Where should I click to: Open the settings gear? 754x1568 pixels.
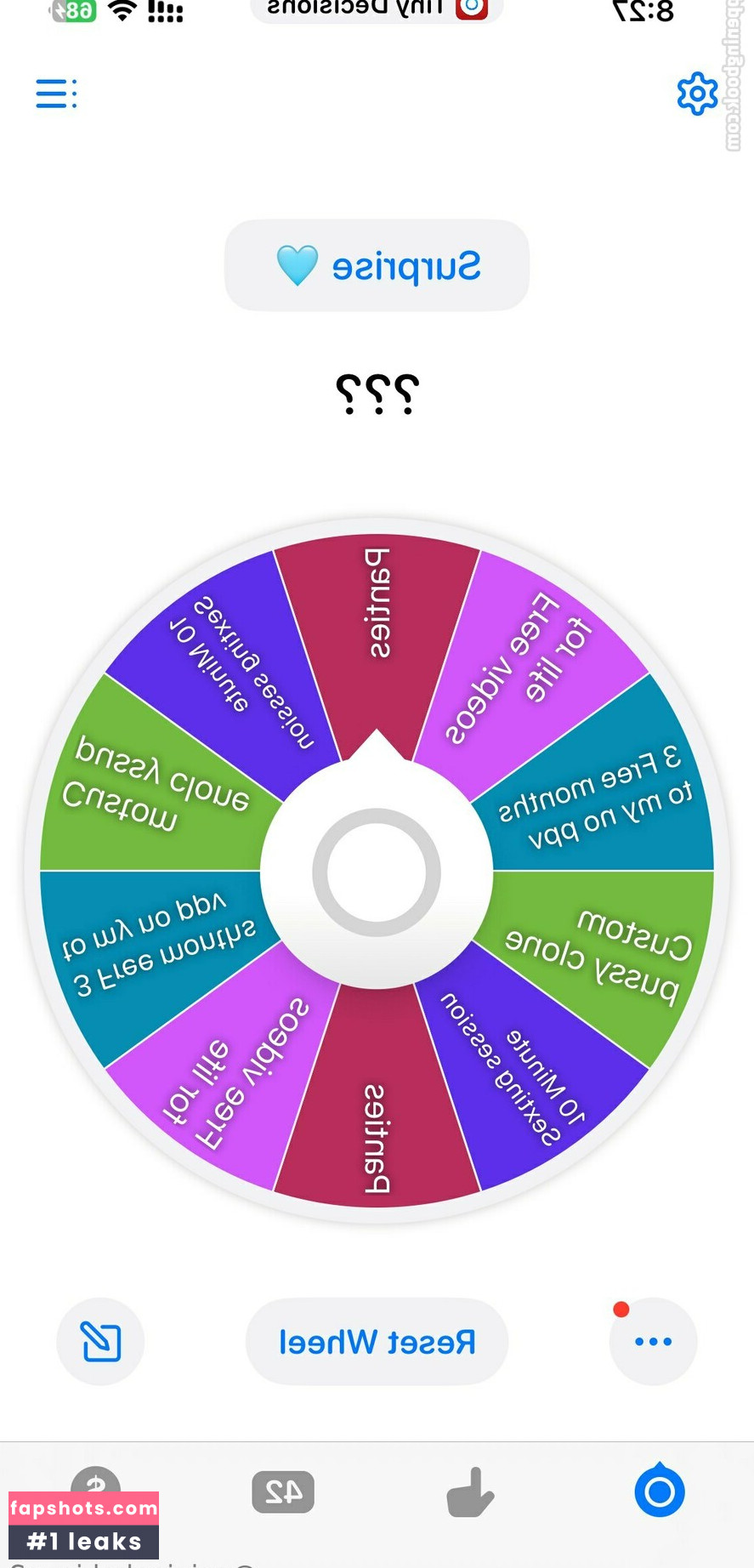tap(697, 94)
